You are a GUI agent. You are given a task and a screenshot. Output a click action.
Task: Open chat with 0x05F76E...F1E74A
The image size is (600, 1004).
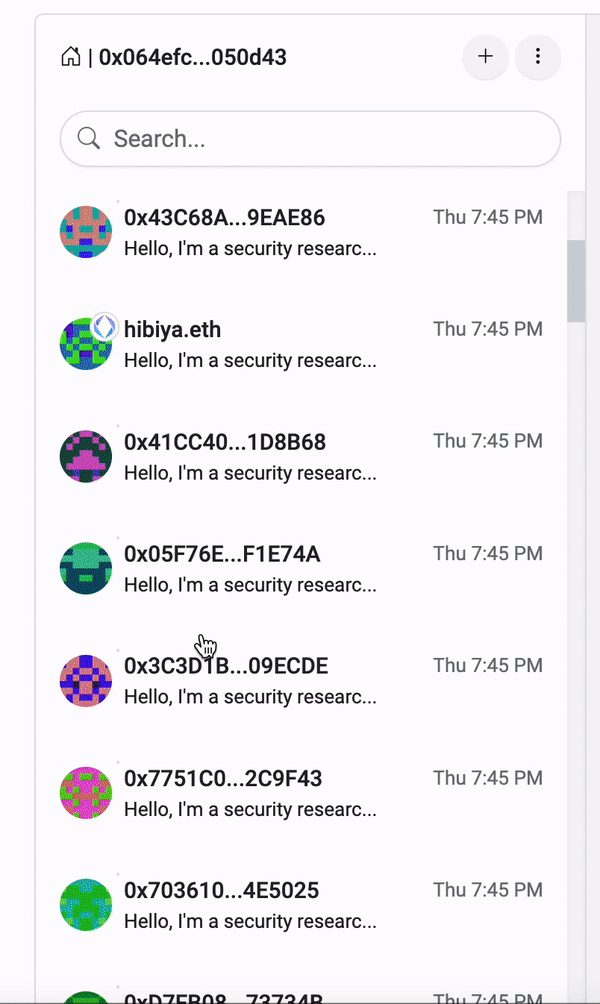pyautogui.click(x=300, y=568)
